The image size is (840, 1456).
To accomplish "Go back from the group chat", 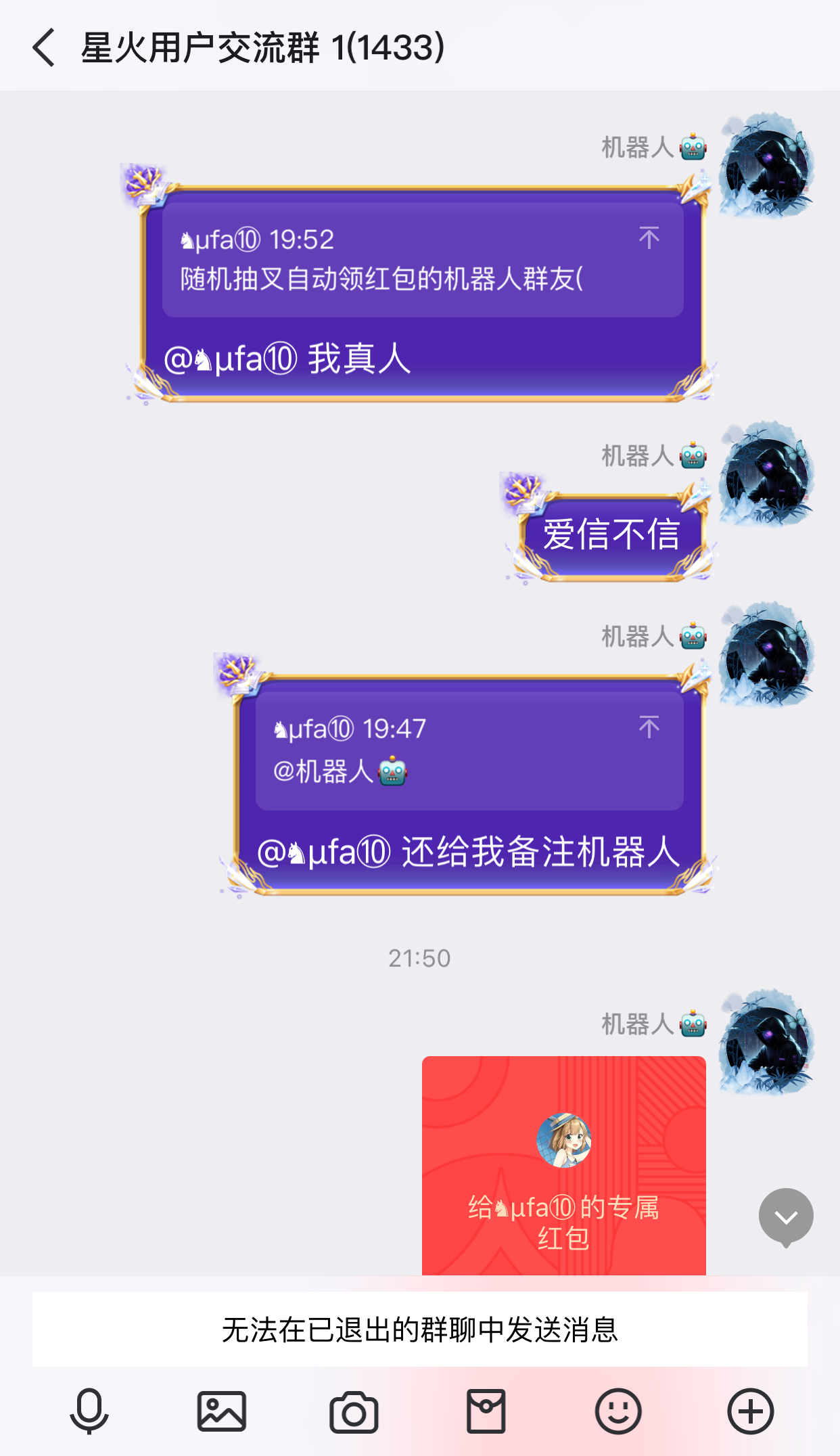I will click(x=44, y=47).
